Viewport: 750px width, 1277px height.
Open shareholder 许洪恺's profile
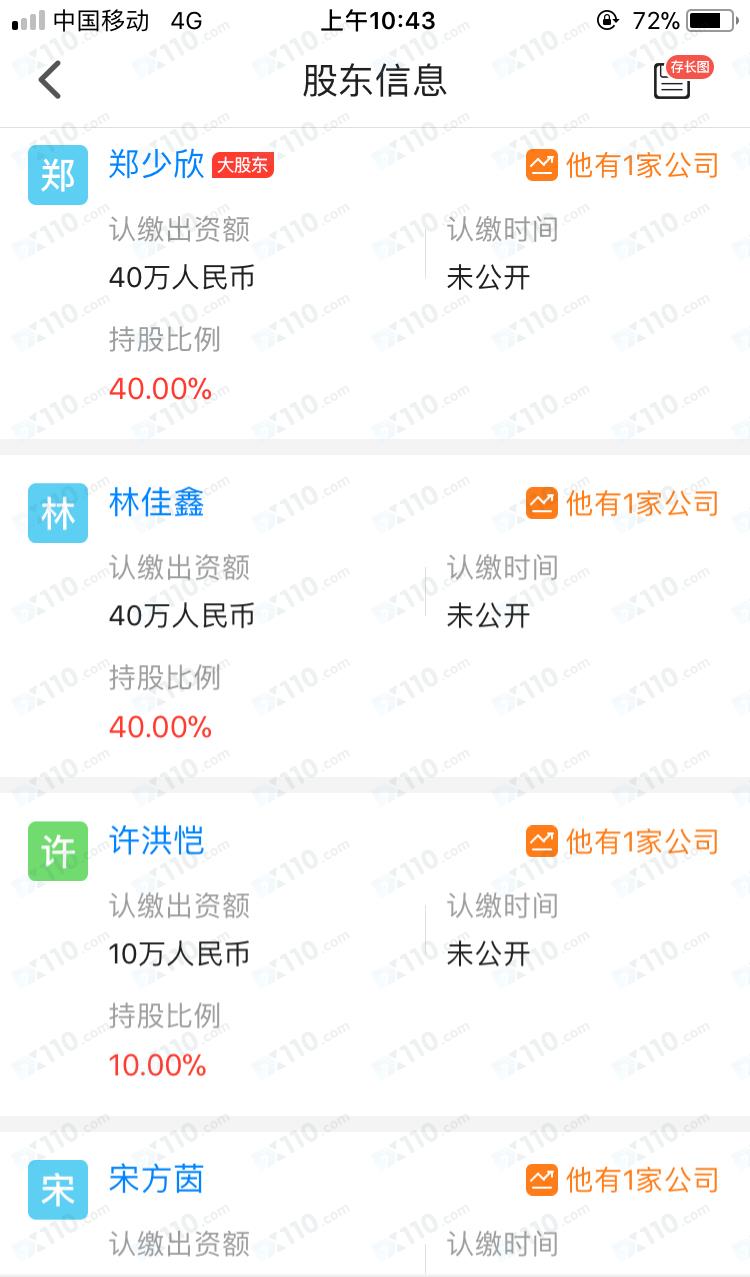point(156,841)
